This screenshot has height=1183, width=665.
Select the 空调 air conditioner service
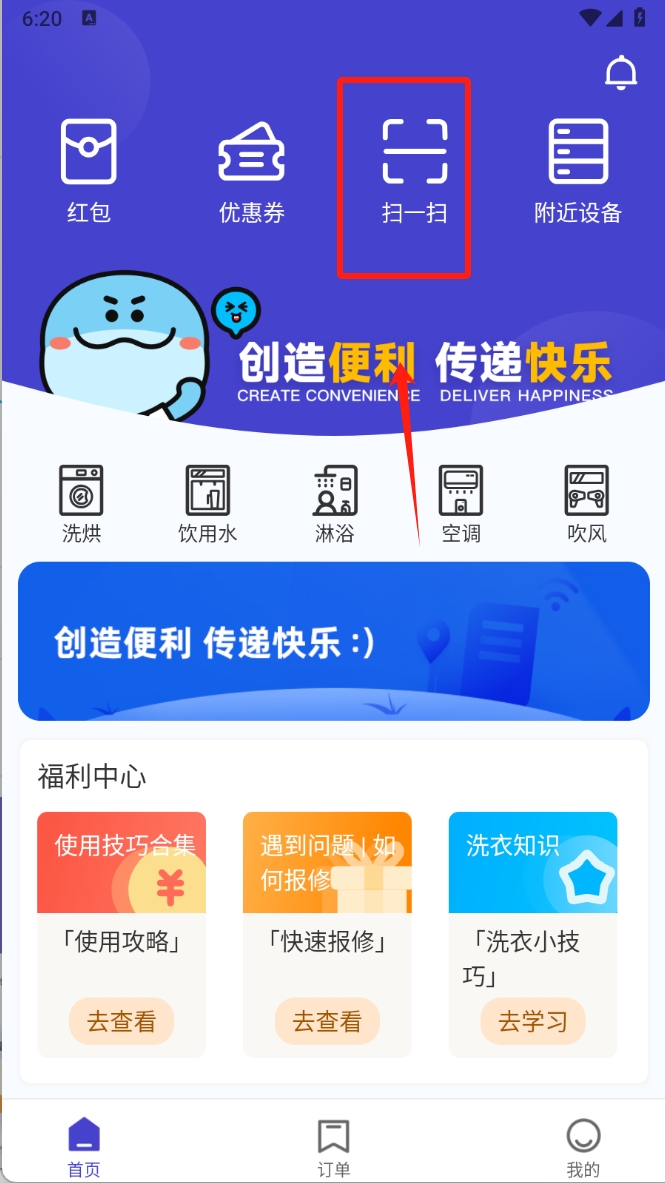461,504
